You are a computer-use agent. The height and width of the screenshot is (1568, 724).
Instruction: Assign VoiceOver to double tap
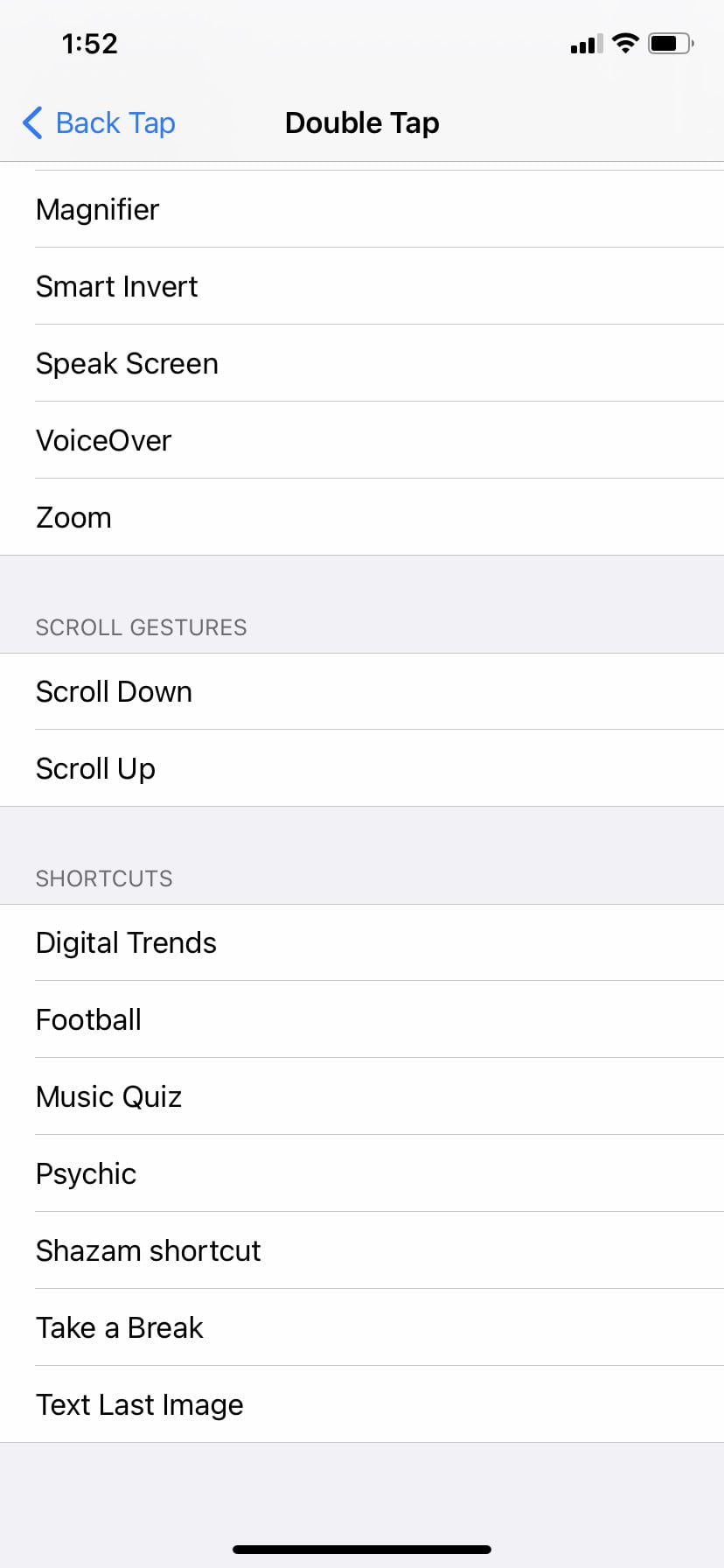(x=362, y=440)
